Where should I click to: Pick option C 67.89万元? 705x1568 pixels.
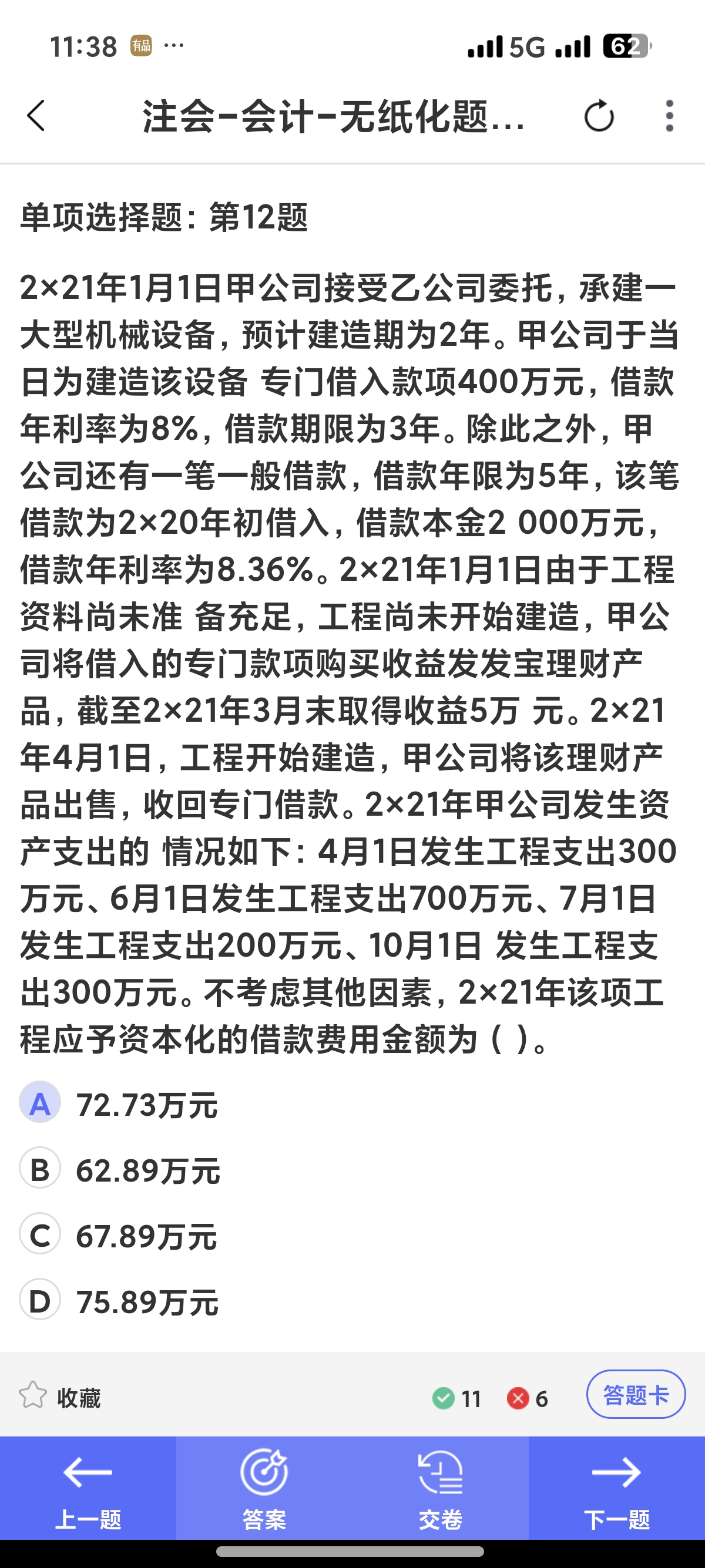[119, 1236]
